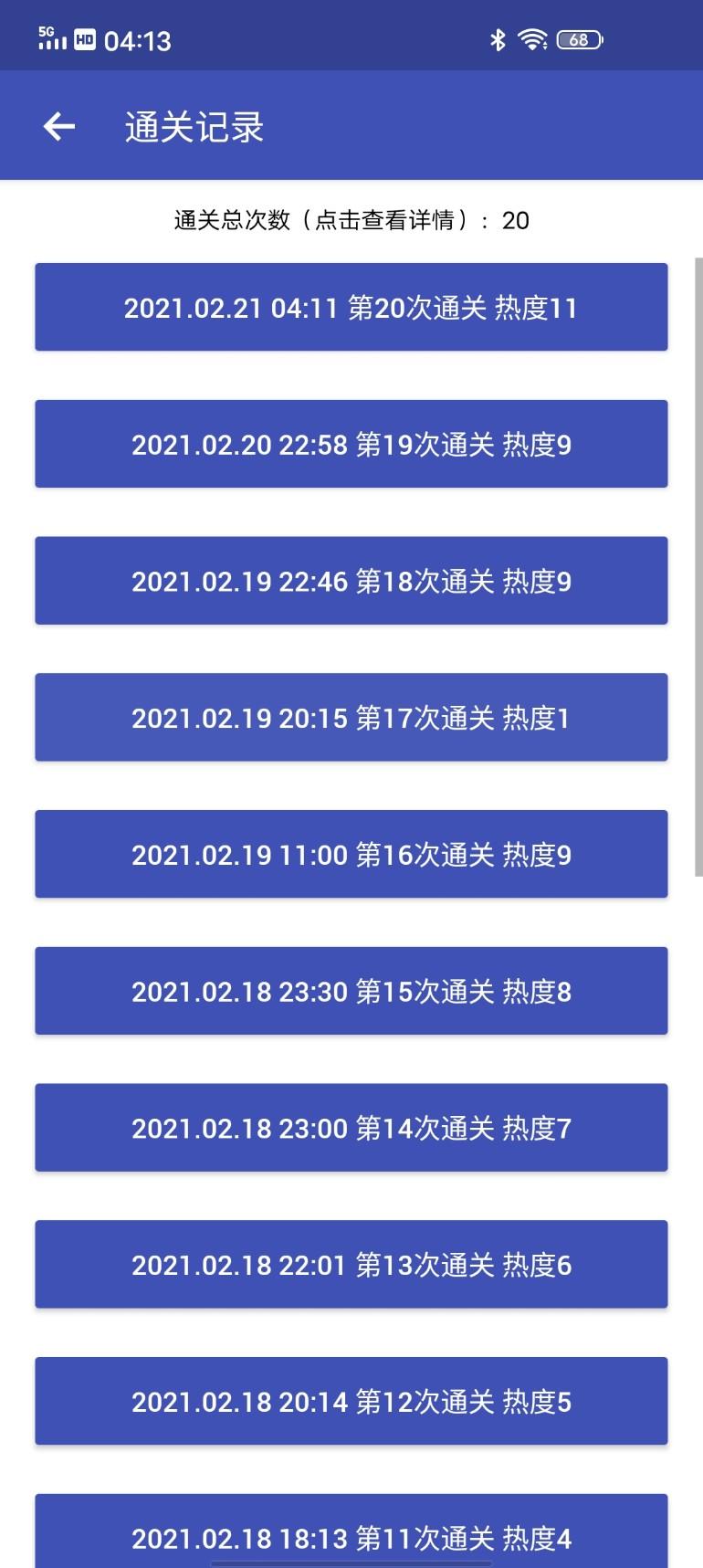The image size is (703, 1568).
Task: Select the 第12次通关 热度5 record
Action: tap(351, 1401)
